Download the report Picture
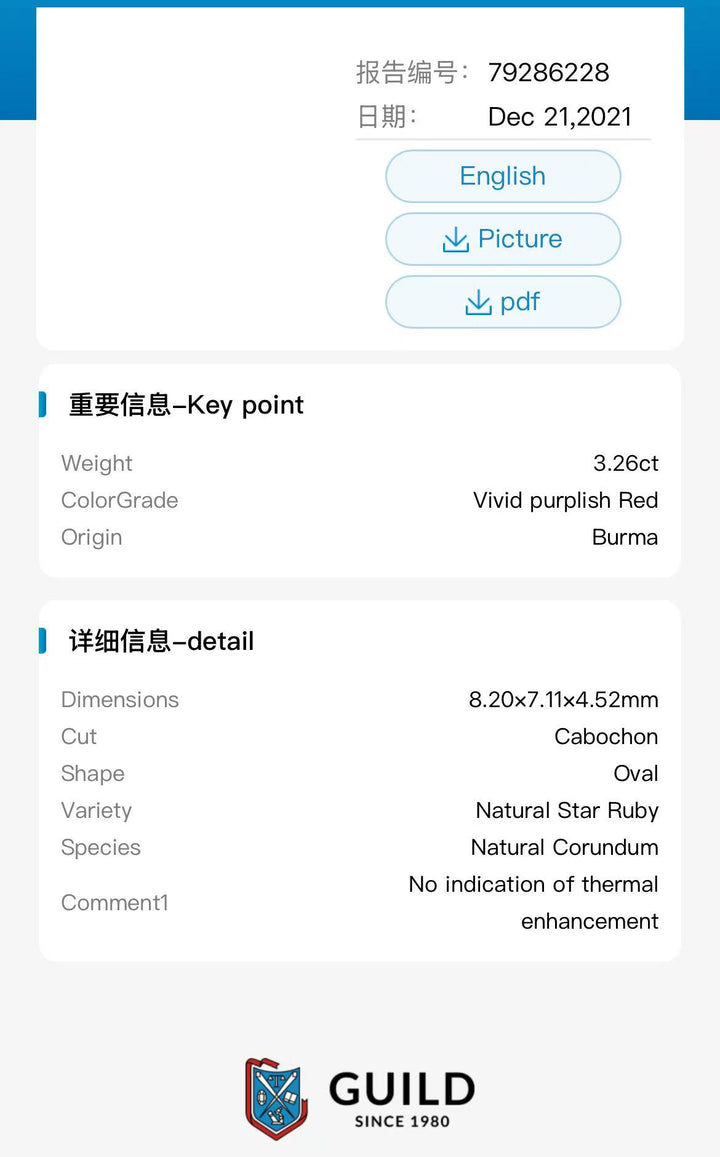This screenshot has height=1157, width=720. click(x=503, y=239)
